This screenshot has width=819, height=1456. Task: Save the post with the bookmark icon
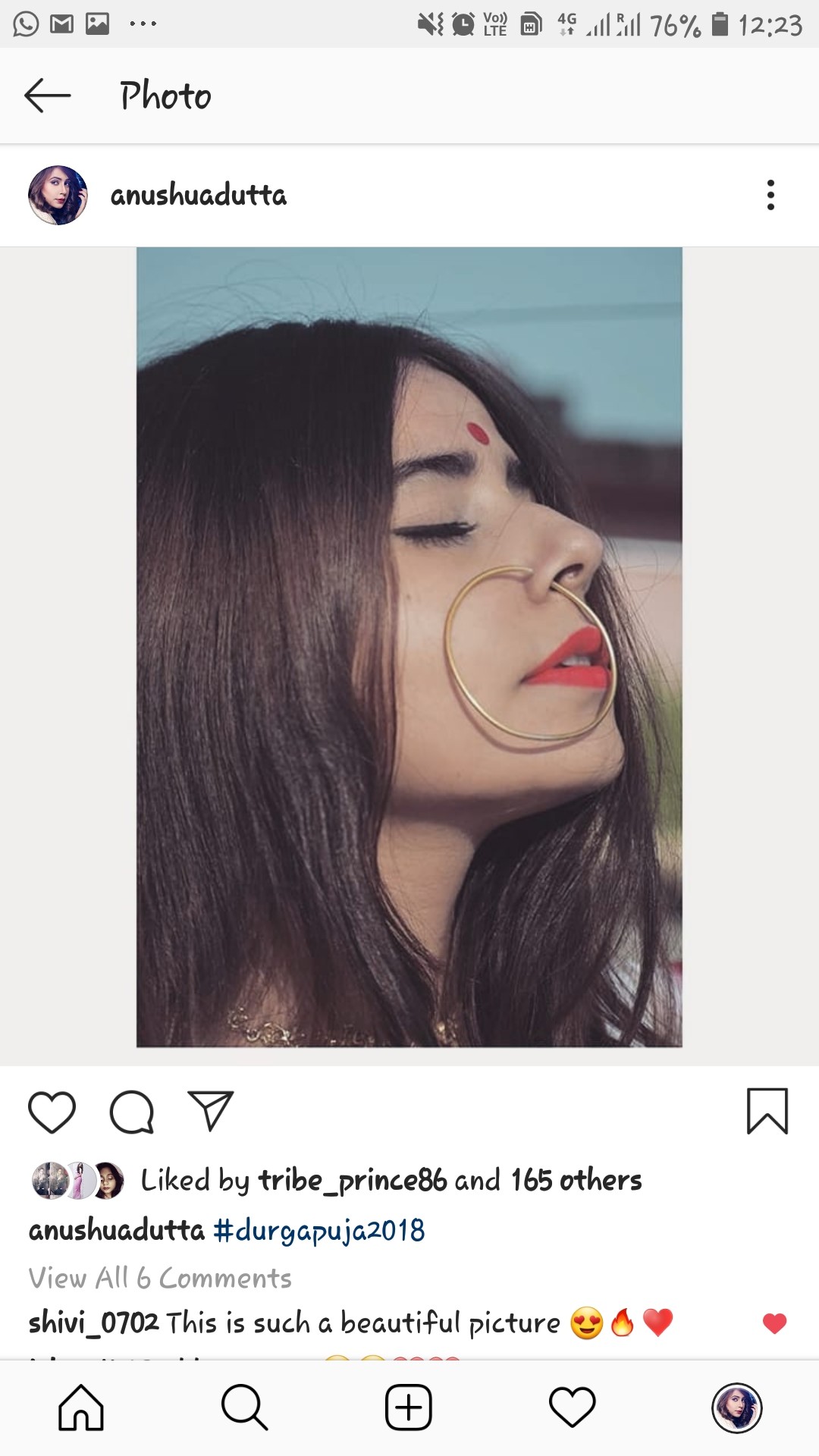767,1111
